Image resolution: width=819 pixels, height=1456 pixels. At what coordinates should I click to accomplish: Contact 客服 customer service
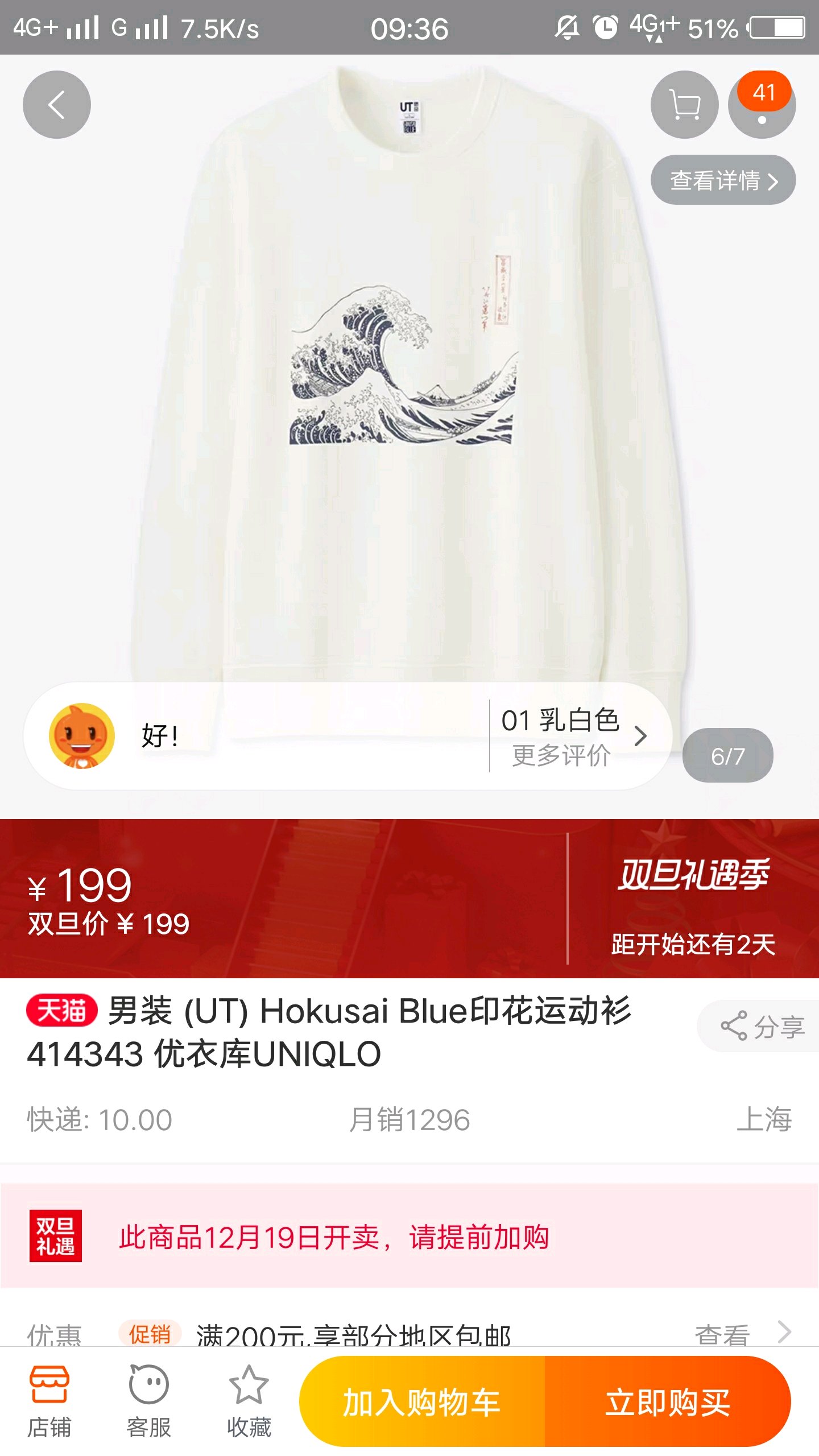point(149,1401)
